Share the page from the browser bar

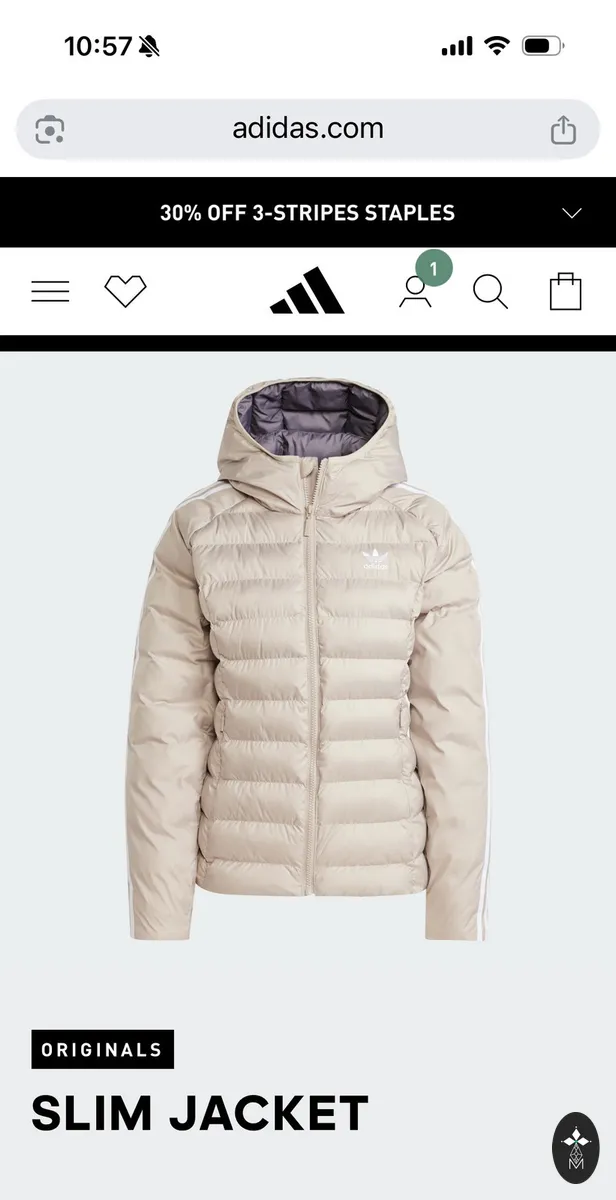[564, 130]
